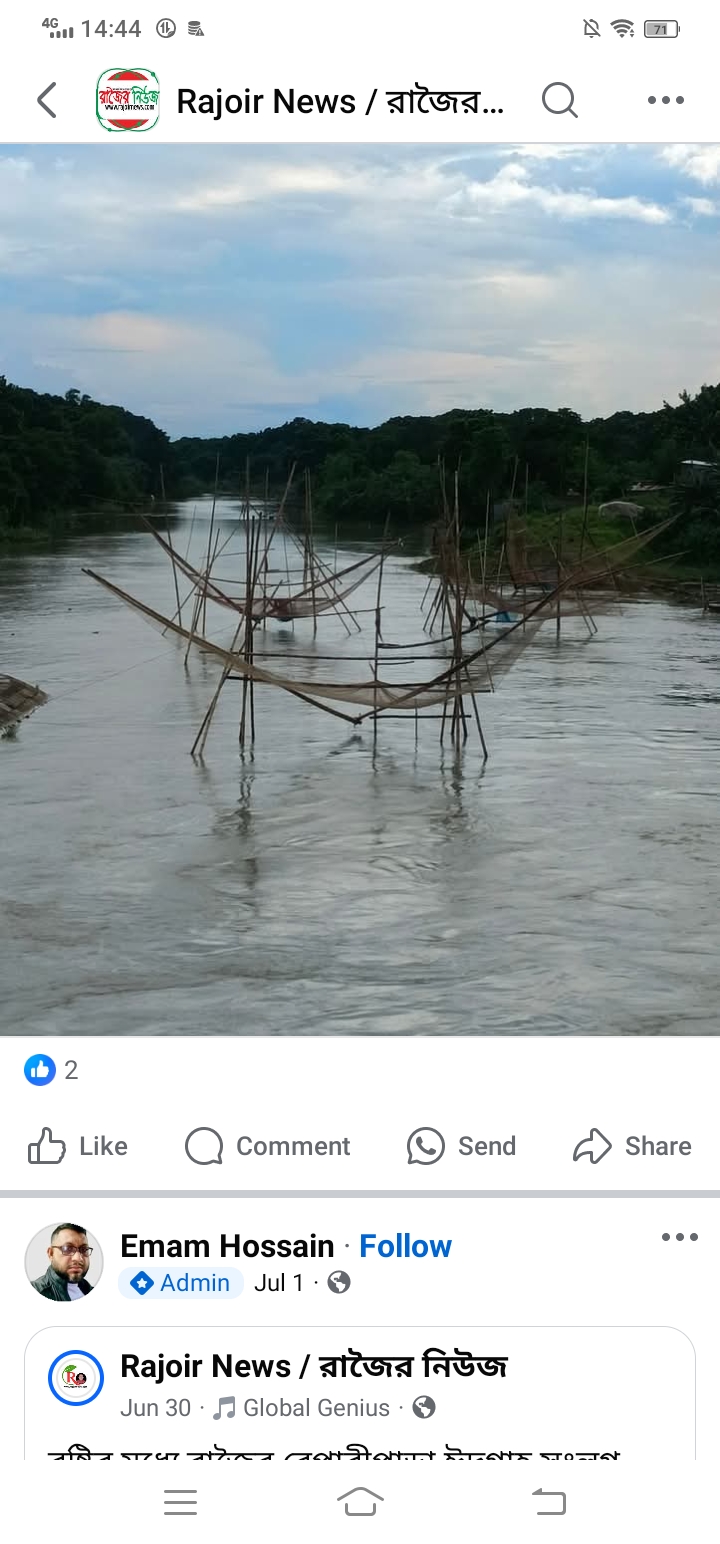
Task: Open options for Emam Hossain's post
Action: 679,1238
